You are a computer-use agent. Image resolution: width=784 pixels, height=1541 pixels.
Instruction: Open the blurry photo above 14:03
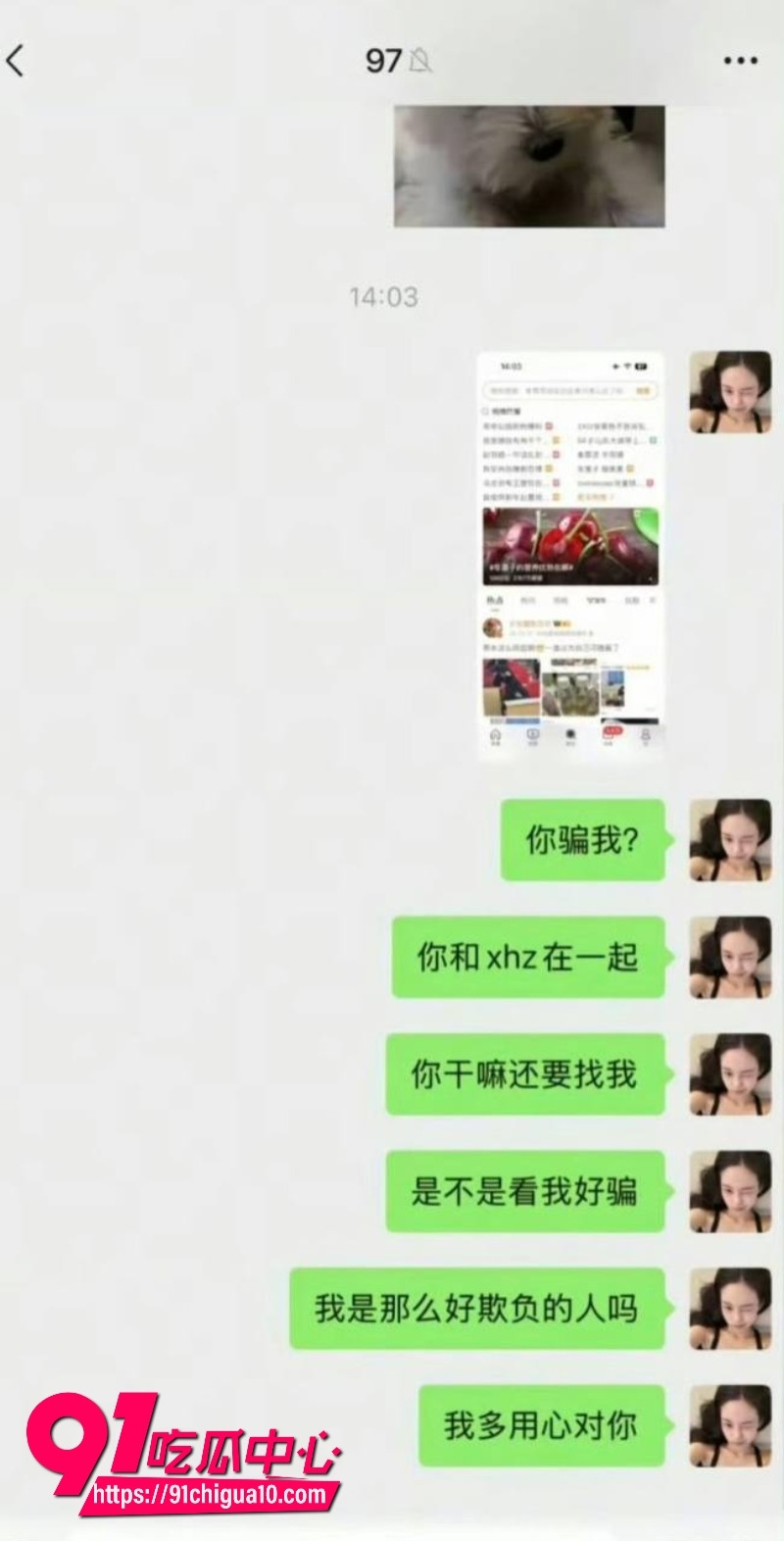529,167
